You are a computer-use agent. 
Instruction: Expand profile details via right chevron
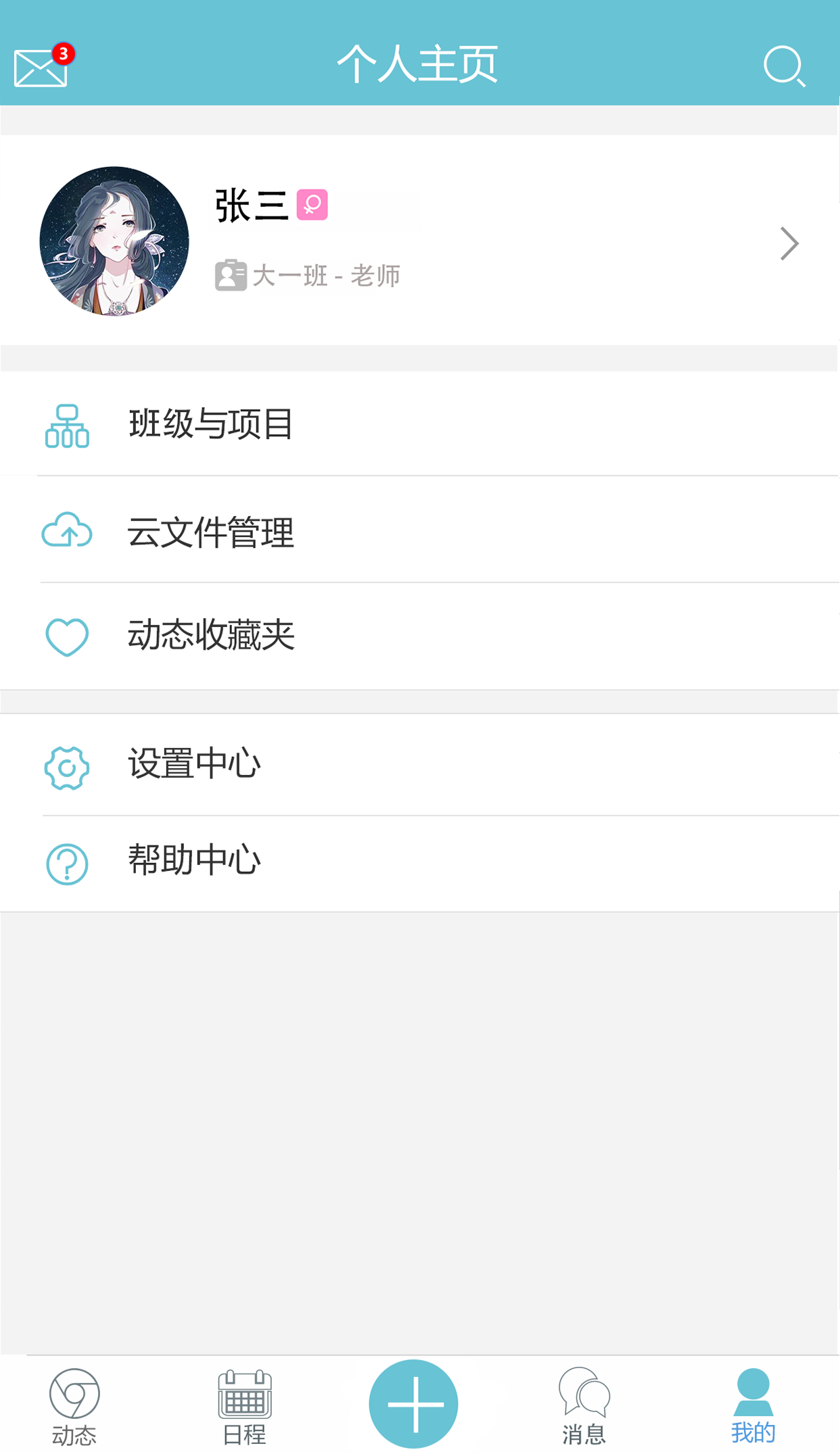(x=789, y=242)
